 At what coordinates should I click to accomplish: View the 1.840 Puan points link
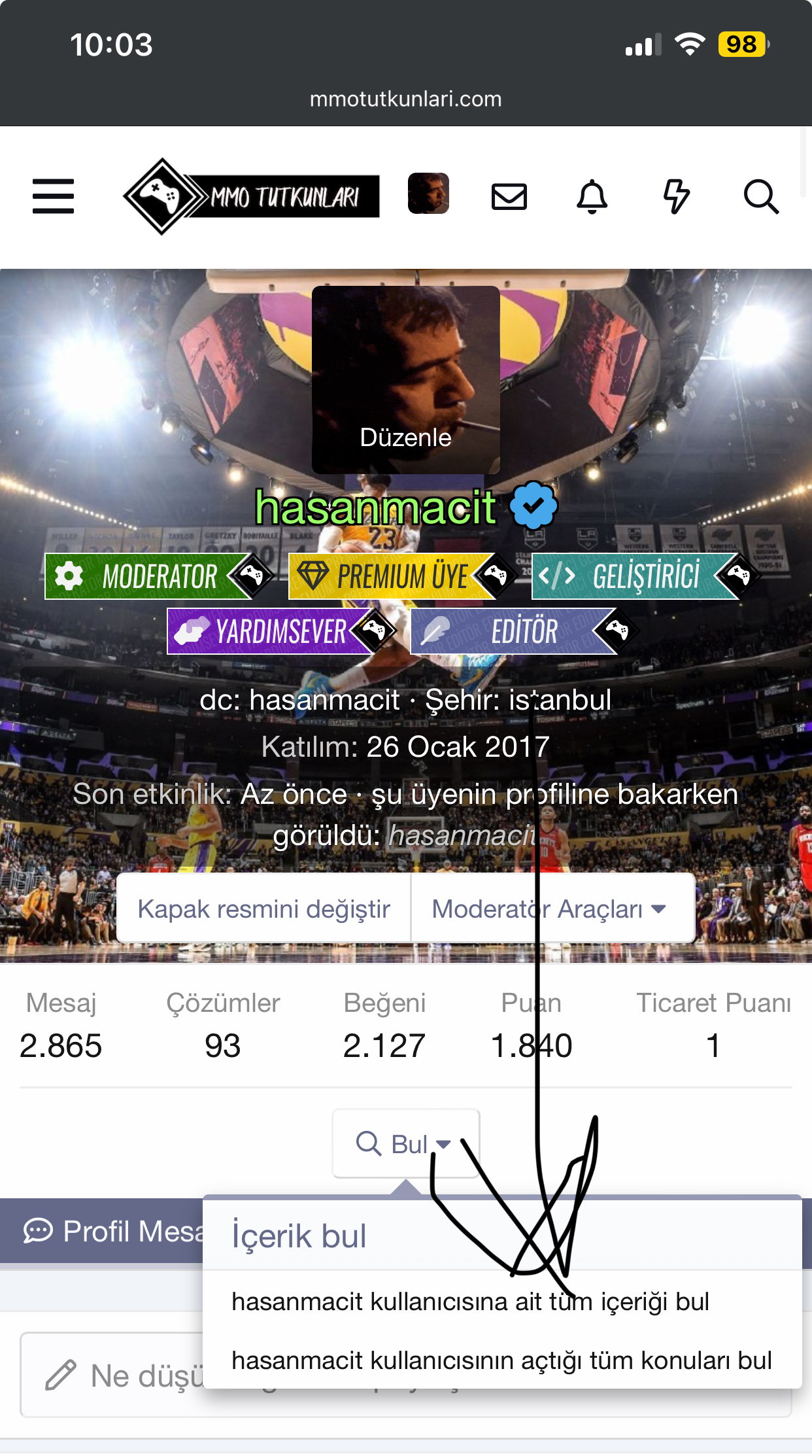coord(531,1045)
